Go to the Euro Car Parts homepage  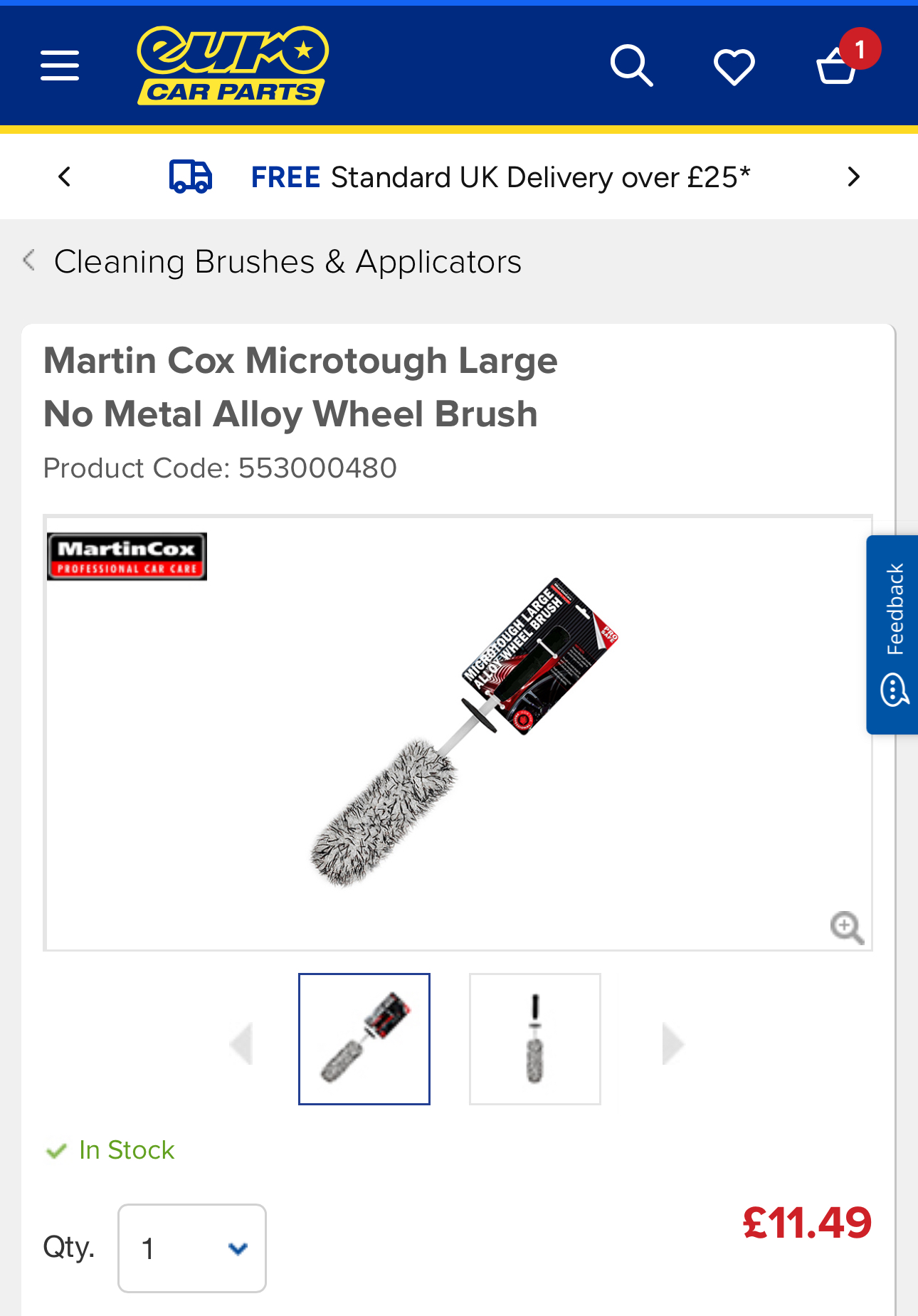[x=233, y=65]
